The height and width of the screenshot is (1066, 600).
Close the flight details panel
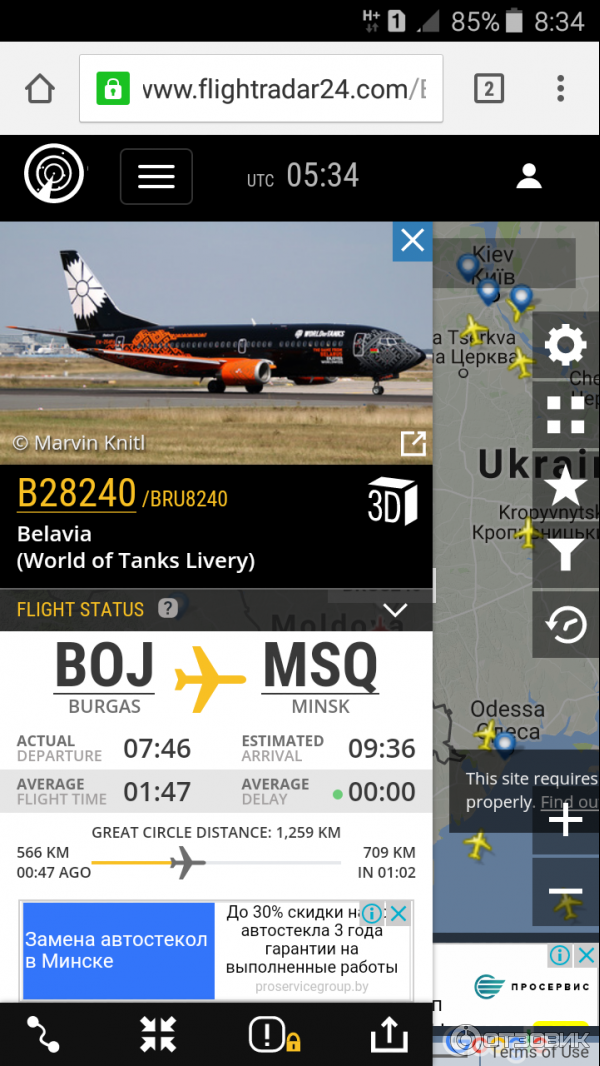tap(412, 241)
